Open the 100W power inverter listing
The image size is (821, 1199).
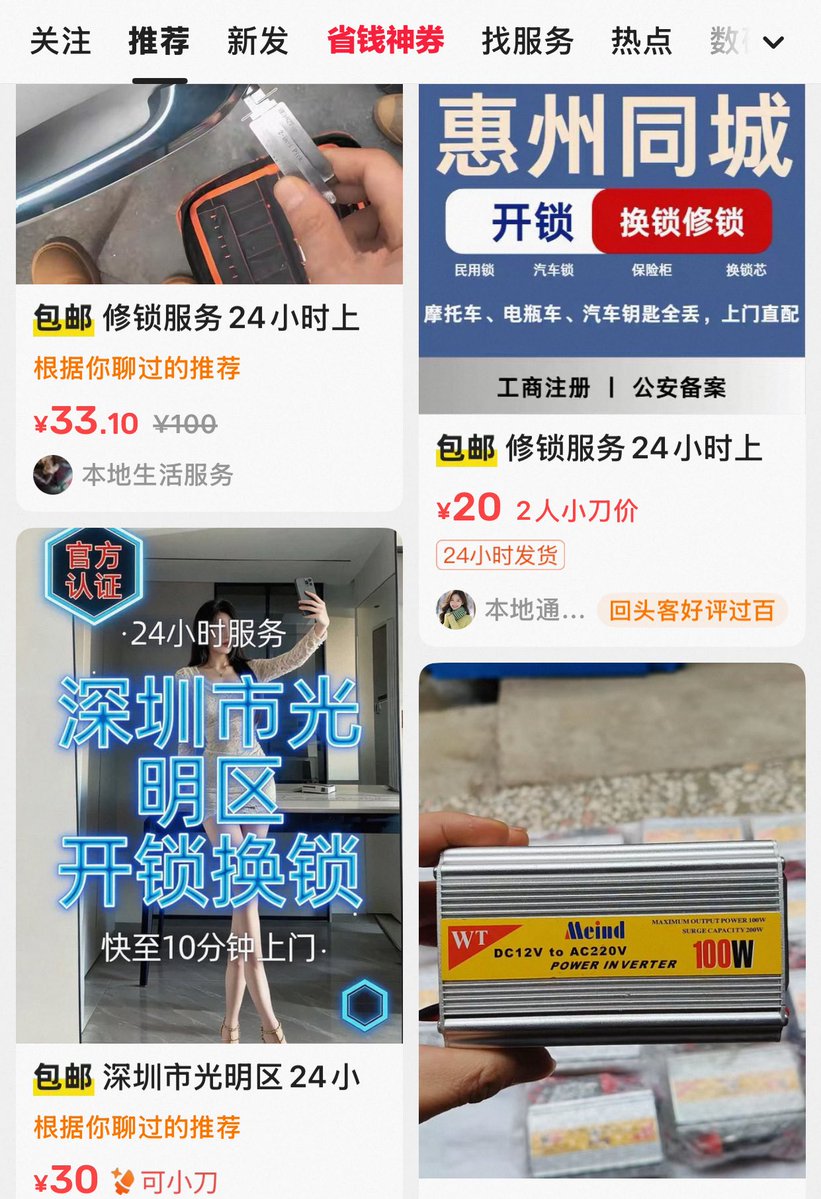point(611,920)
